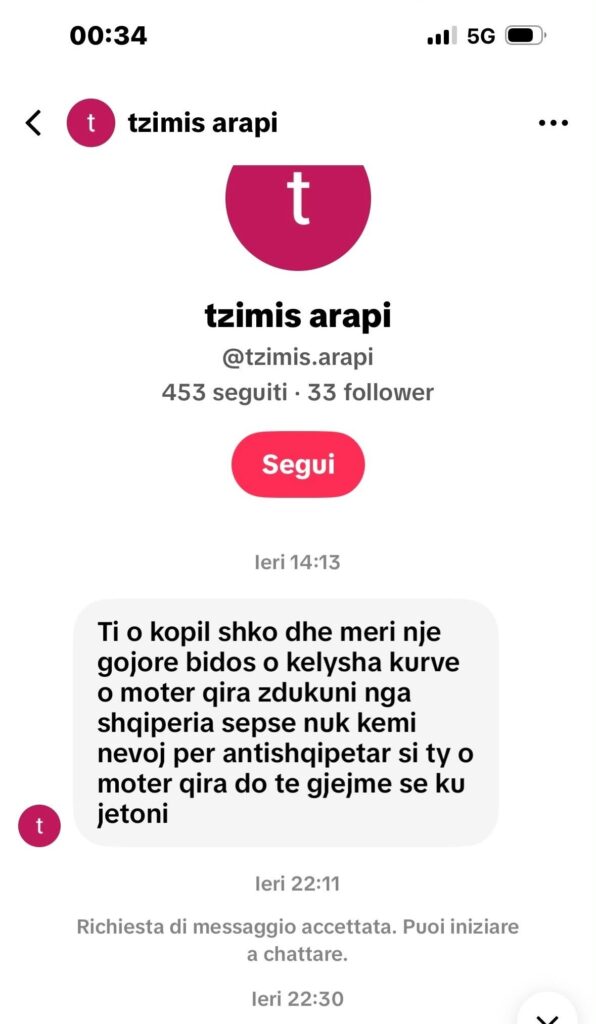Open the large profile avatar

pos(298,216)
